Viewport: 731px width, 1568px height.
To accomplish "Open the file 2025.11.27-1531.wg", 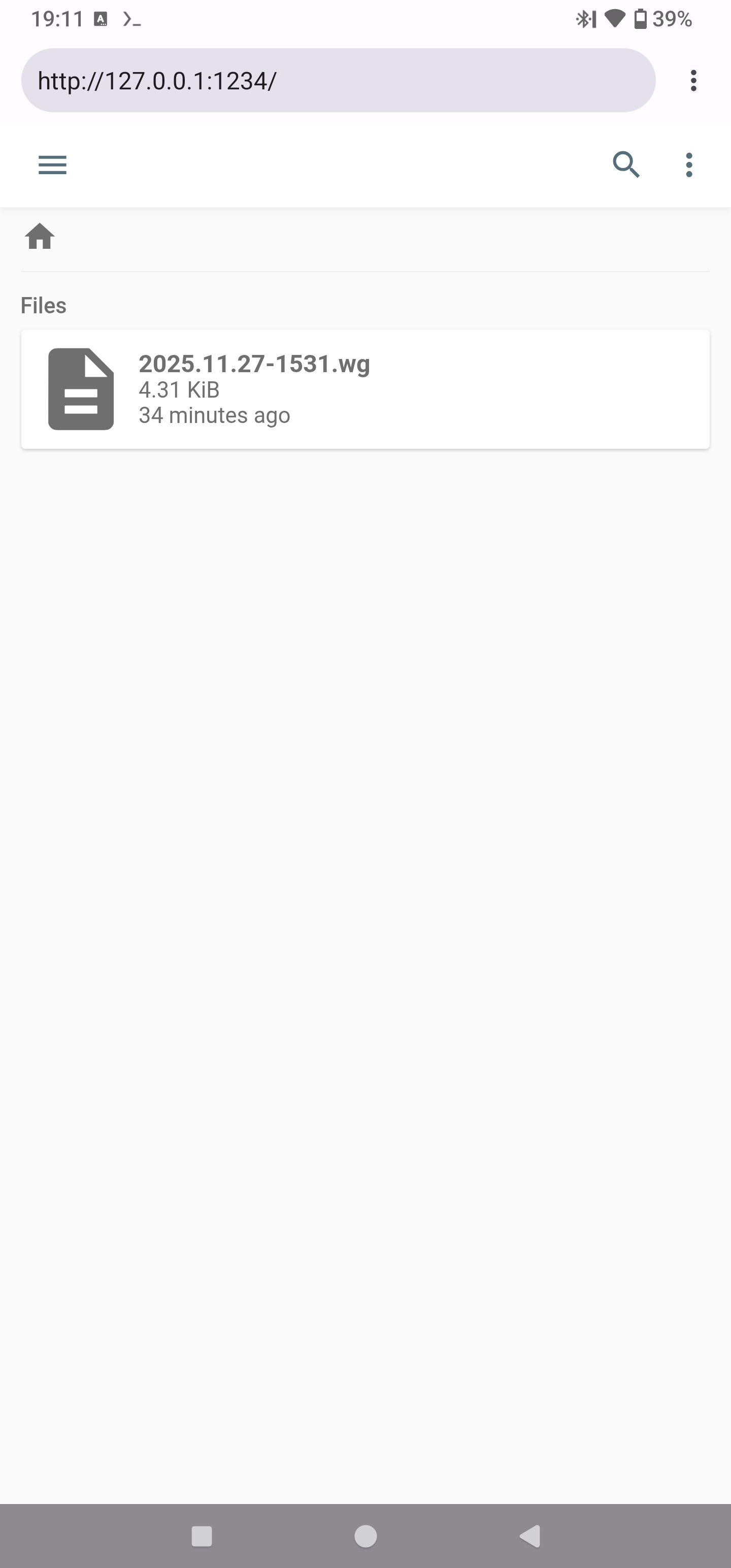I will (x=365, y=389).
